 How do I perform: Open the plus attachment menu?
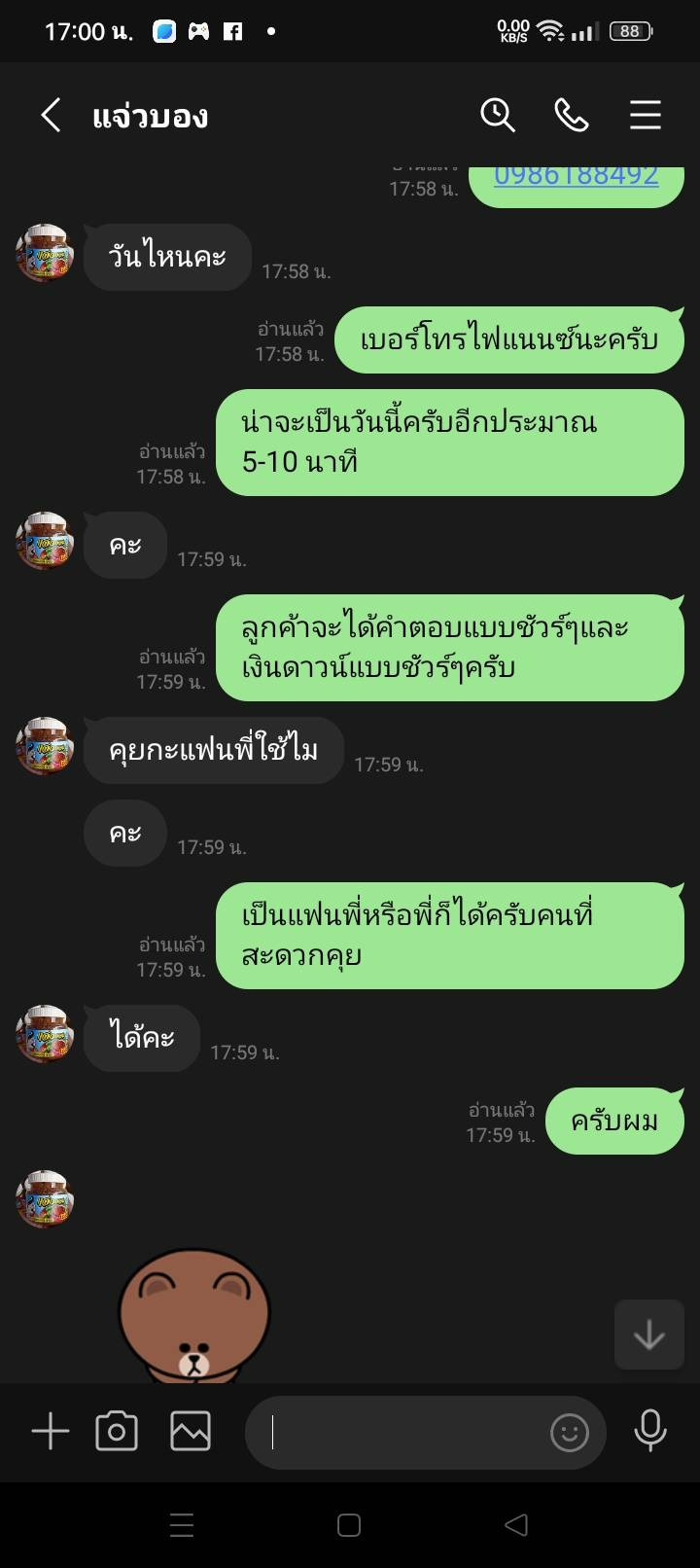[x=51, y=1431]
